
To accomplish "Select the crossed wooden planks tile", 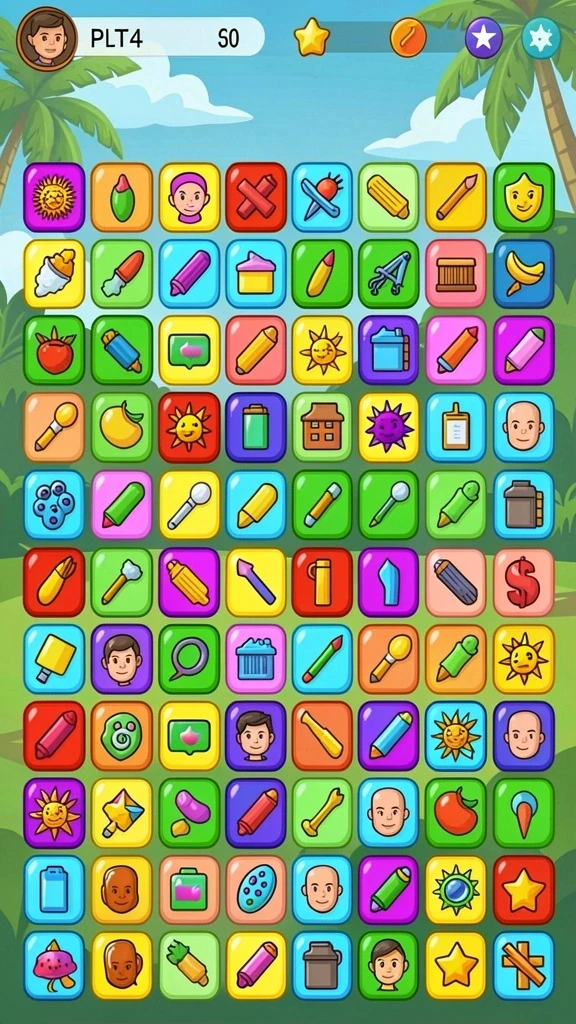I will point(524,966).
